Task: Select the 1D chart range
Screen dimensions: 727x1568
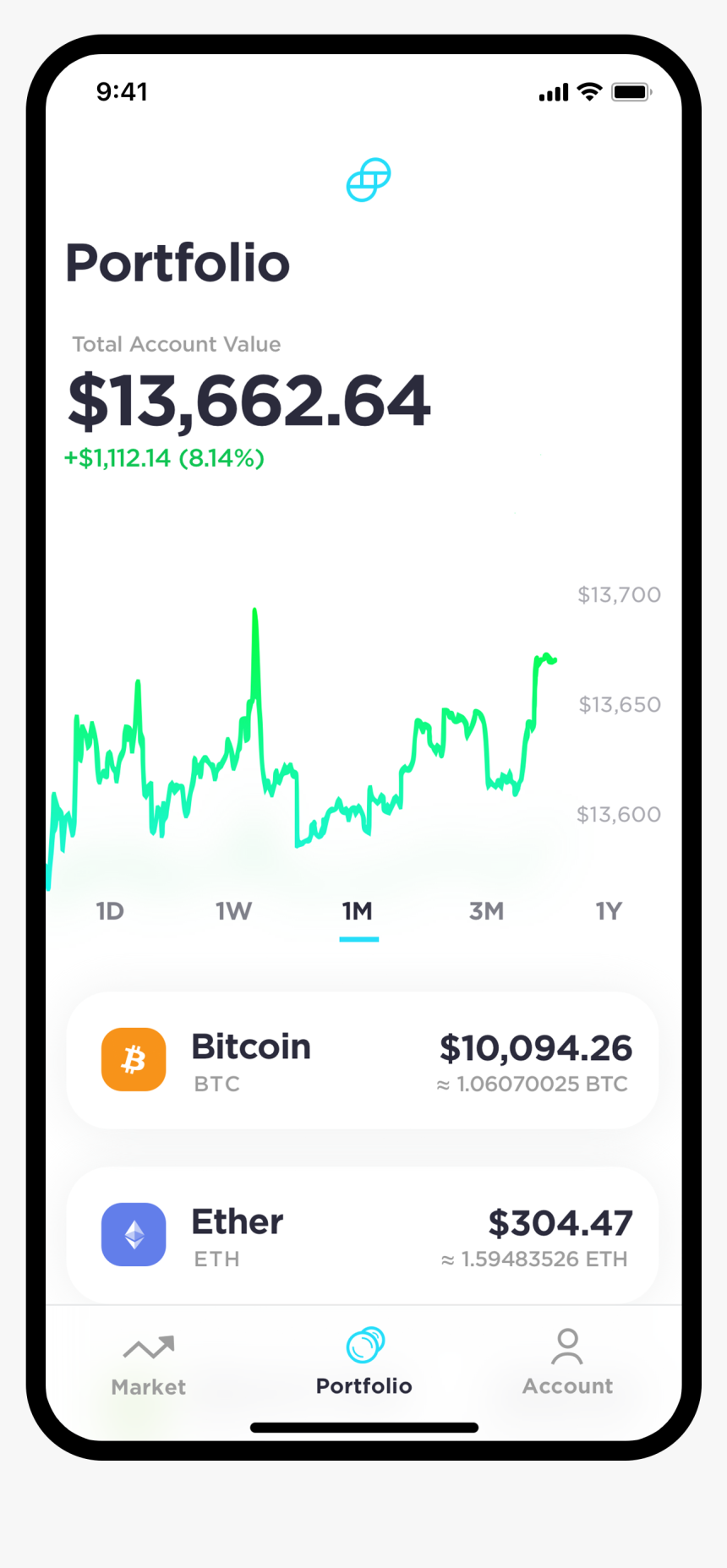Action: tap(110, 910)
